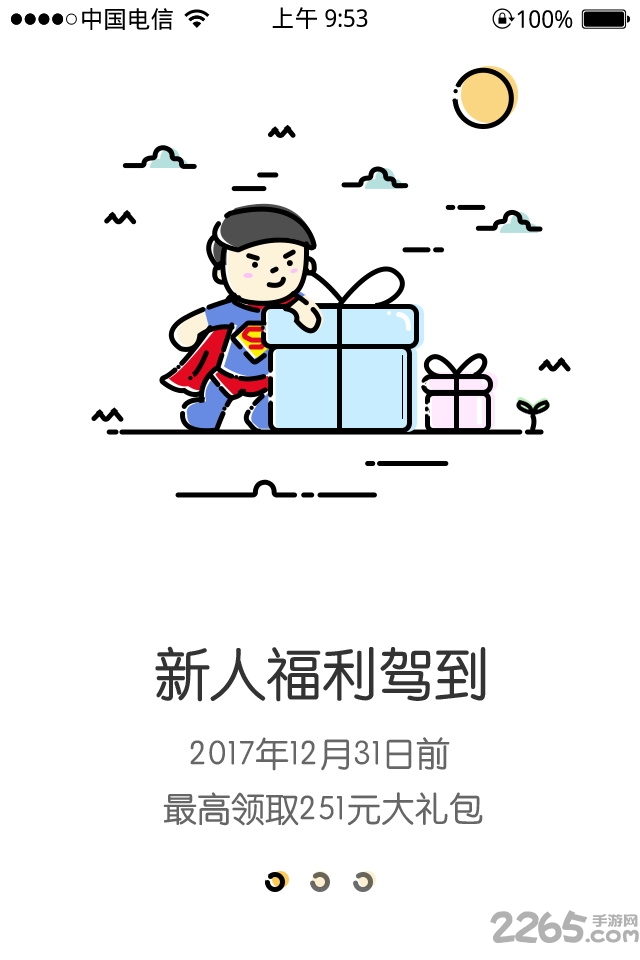This screenshot has height=960, width=640.
Task: Select the third page indicator dot
Action: point(363,881)
